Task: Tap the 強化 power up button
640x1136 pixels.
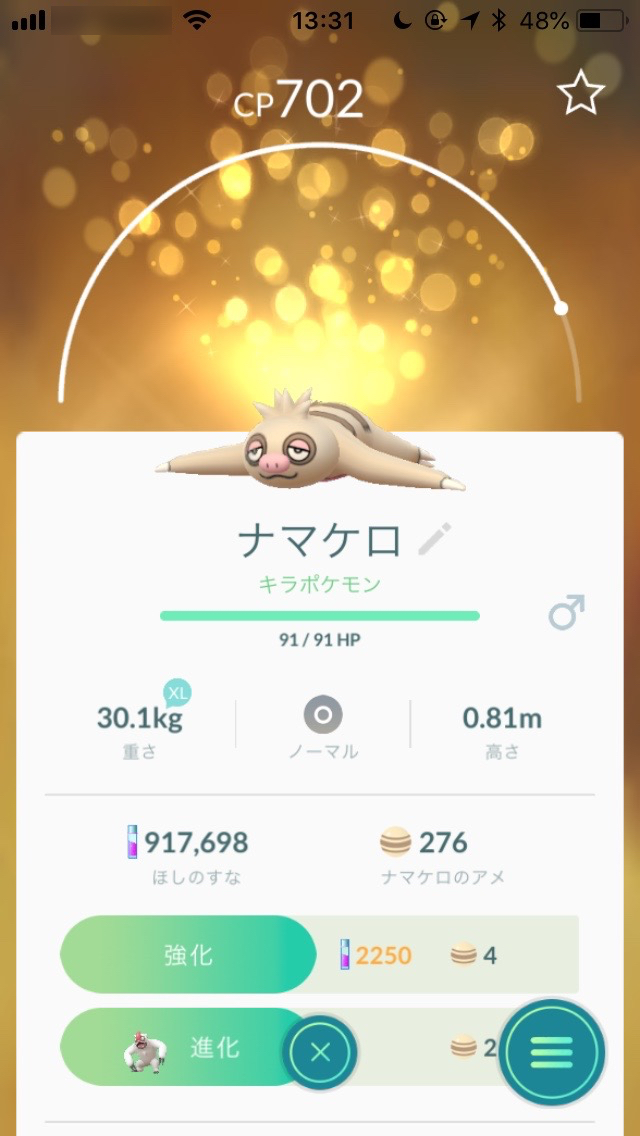Action: (x=188, y=955)
